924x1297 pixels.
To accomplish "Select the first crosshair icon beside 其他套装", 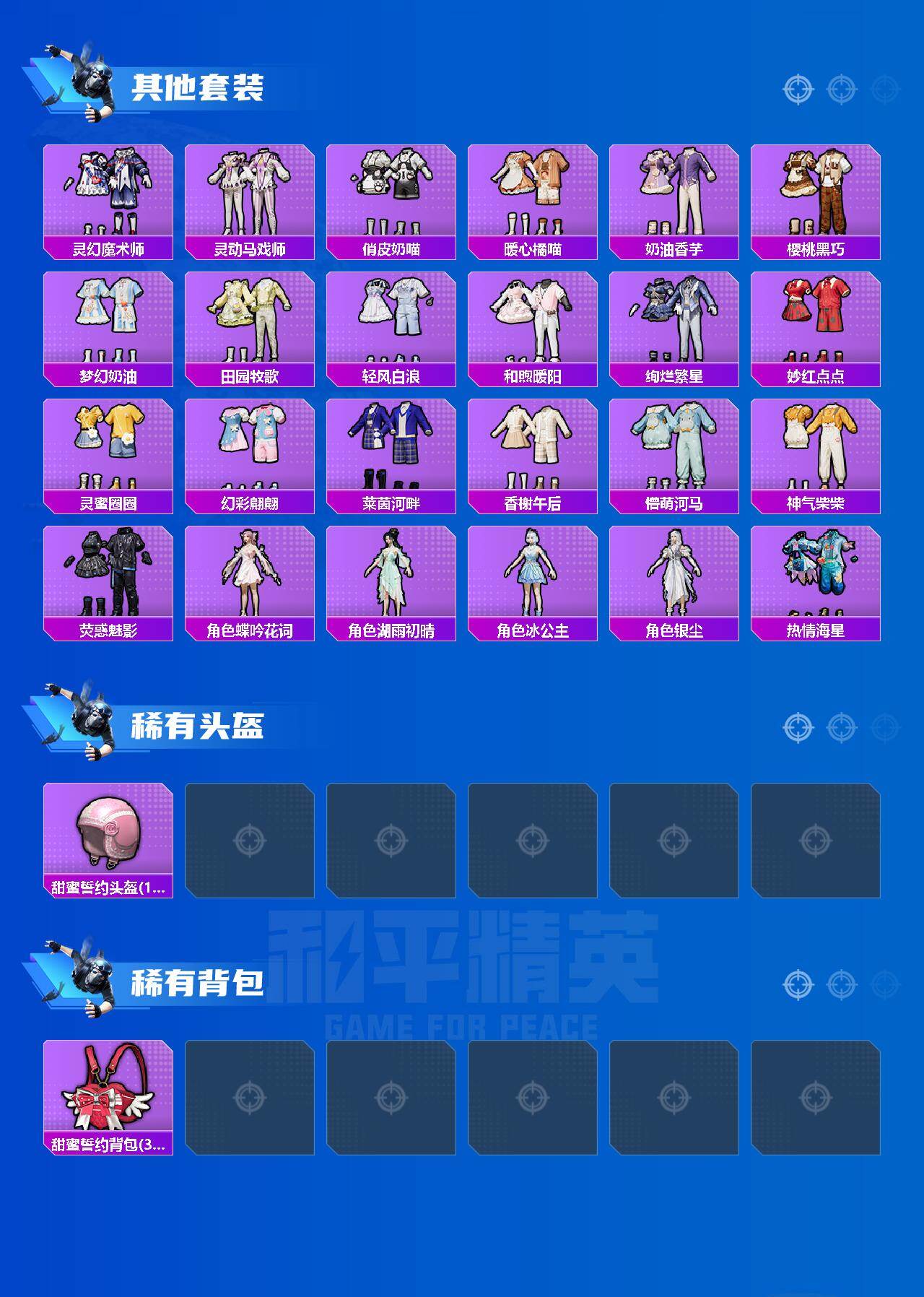I will [x=797, y=89].
